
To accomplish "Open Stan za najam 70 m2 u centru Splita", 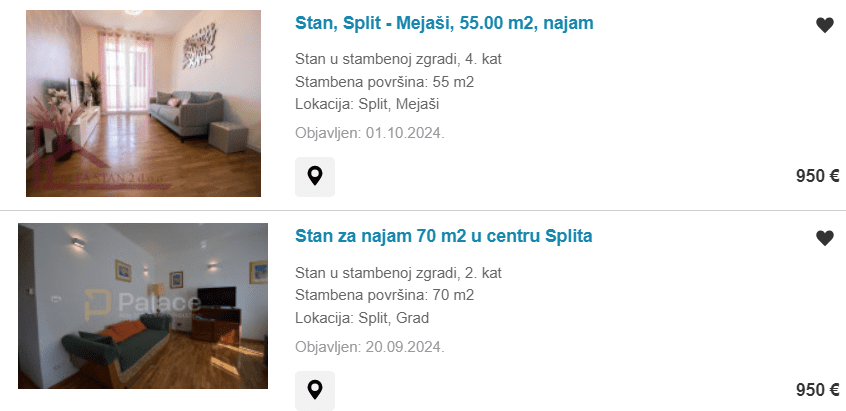I will pos(444,237).
